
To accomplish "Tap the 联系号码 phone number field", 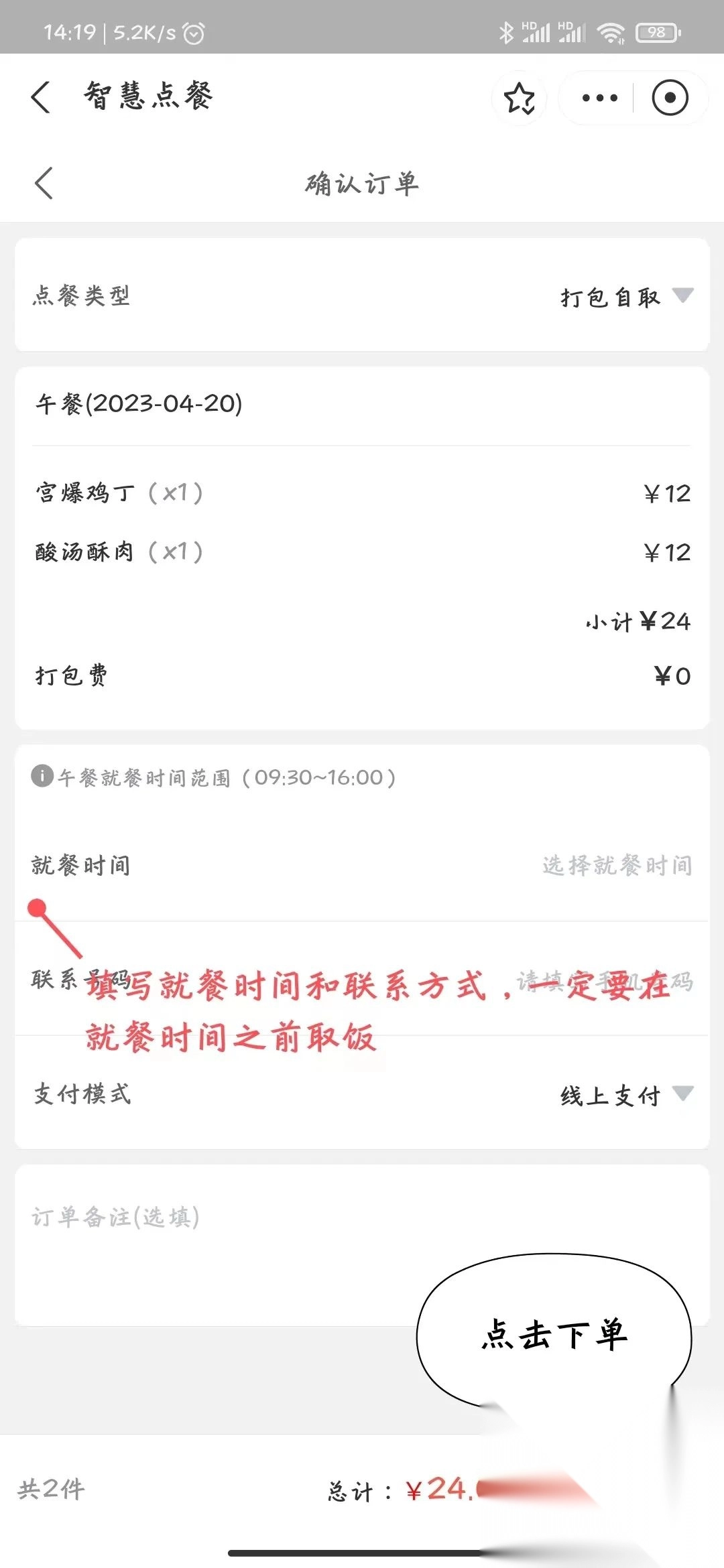I will [603, 980].
